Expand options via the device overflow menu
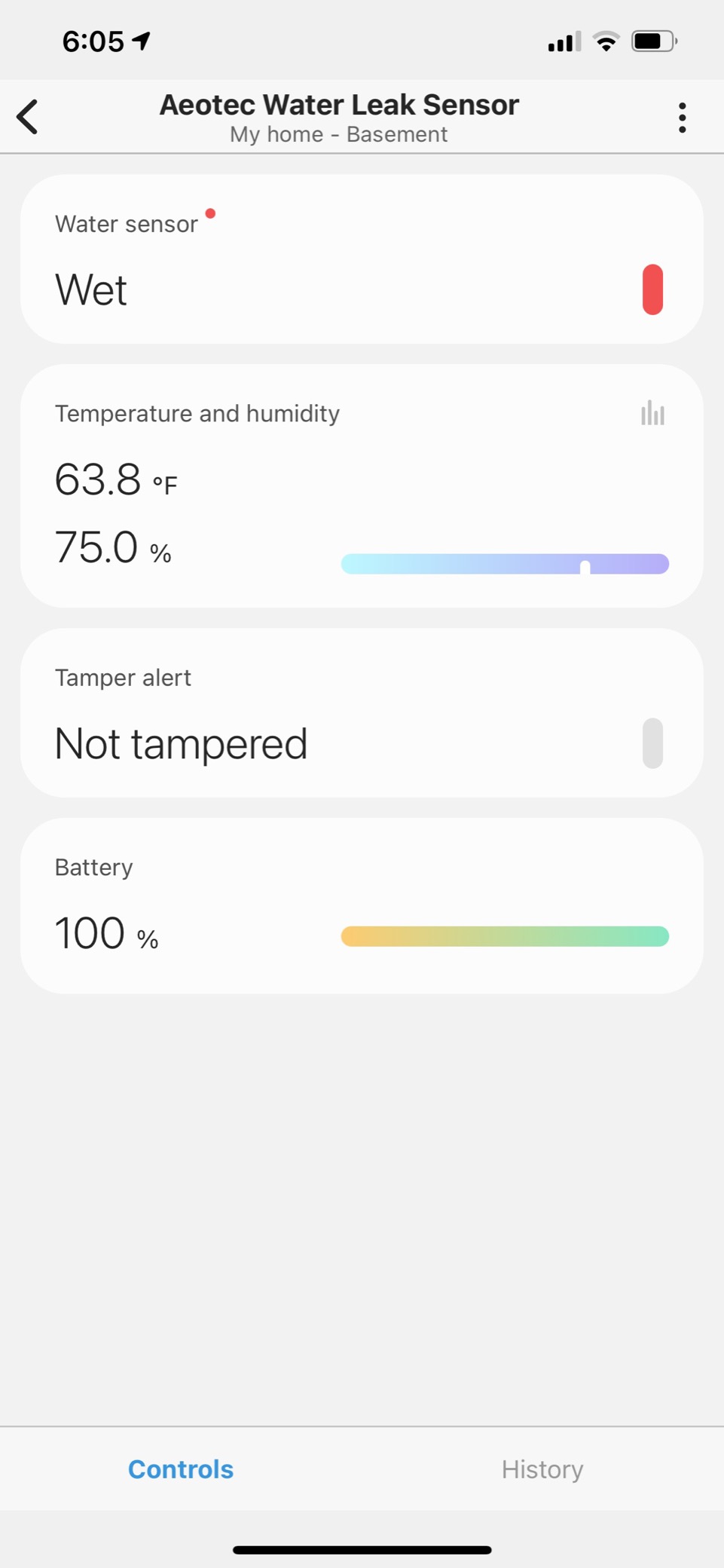The width and height of the screenshot is (724, 1568). coord(682,116)
